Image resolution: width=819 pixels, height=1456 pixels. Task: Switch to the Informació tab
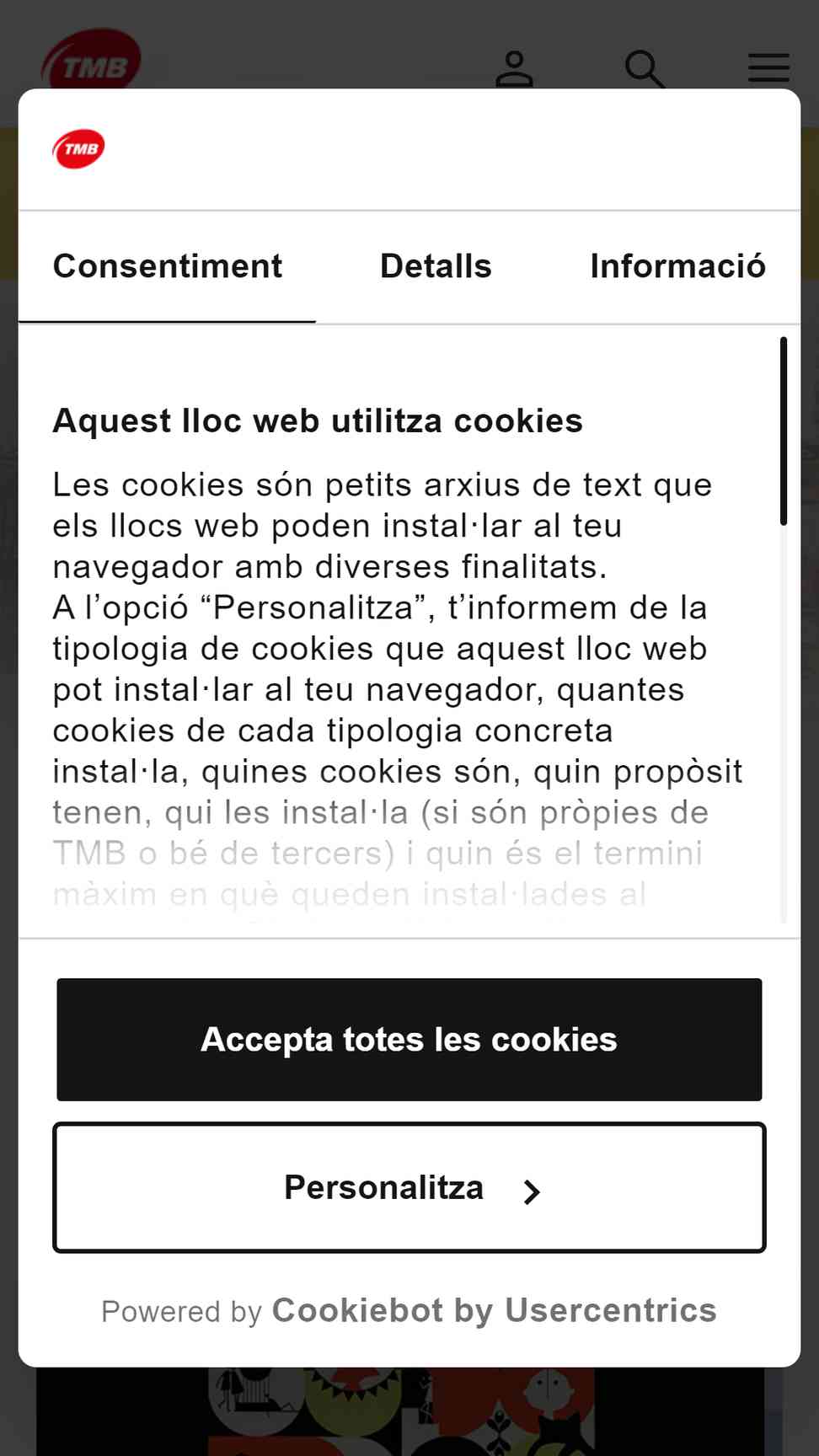[x=677, y=266]
